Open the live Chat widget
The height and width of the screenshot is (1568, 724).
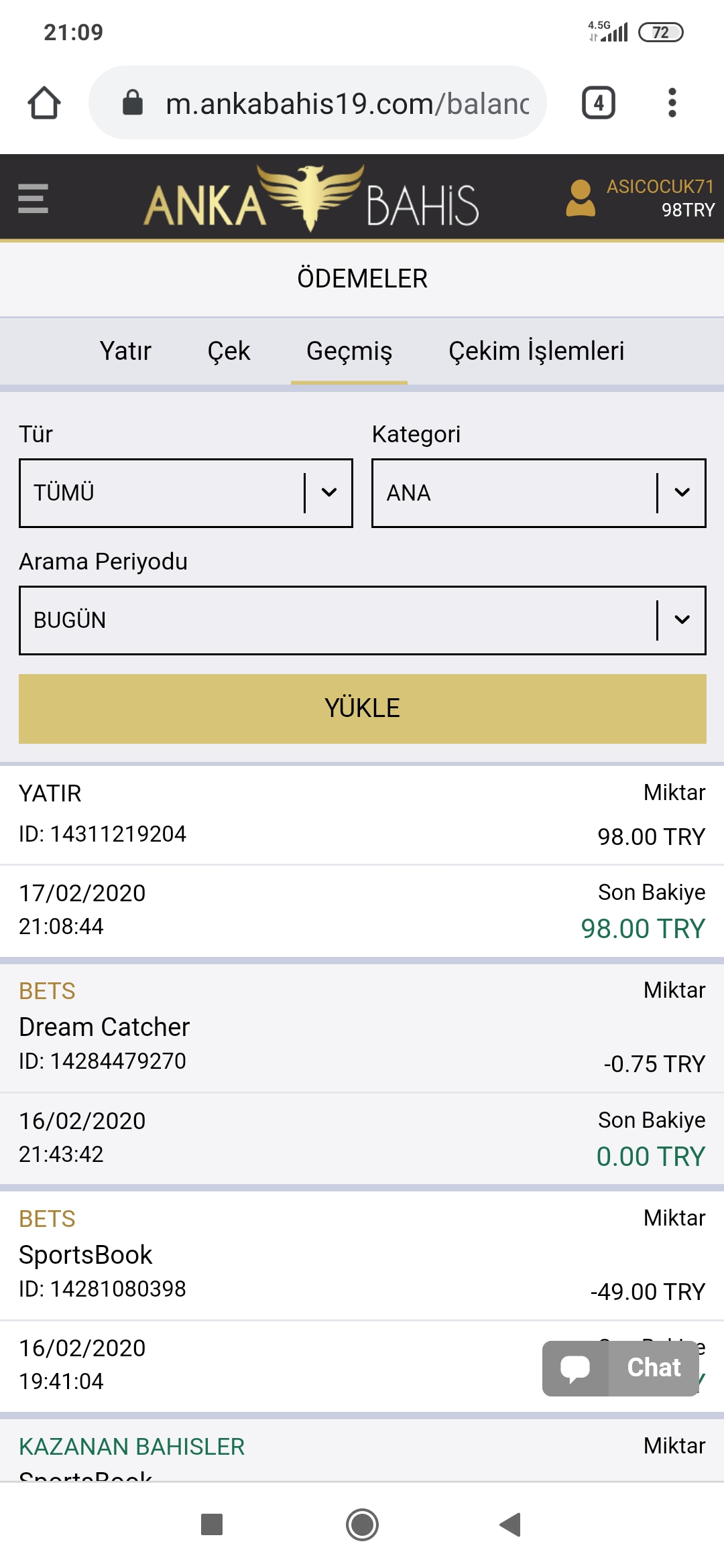click(x=621, y=1368)
